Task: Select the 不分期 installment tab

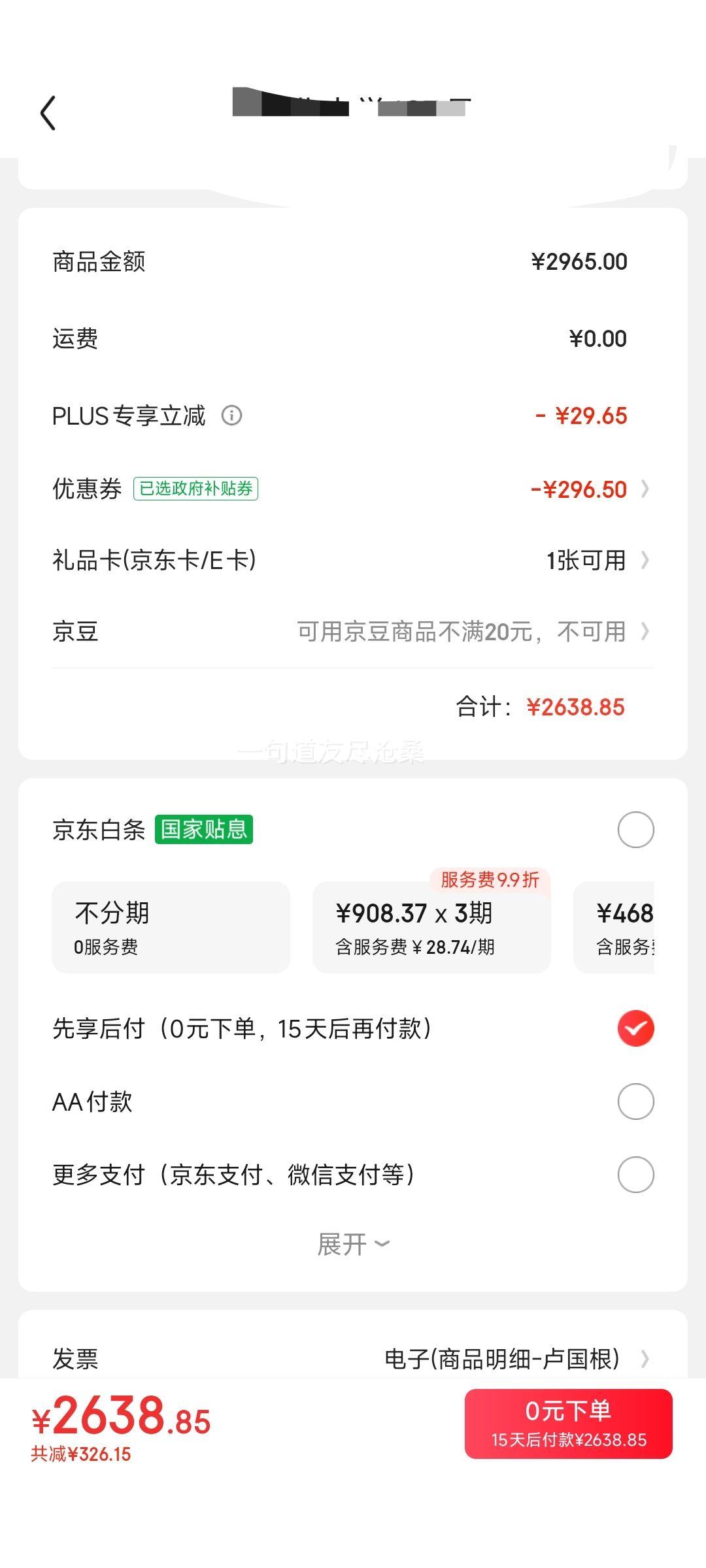Action: (x=171, y=928)
